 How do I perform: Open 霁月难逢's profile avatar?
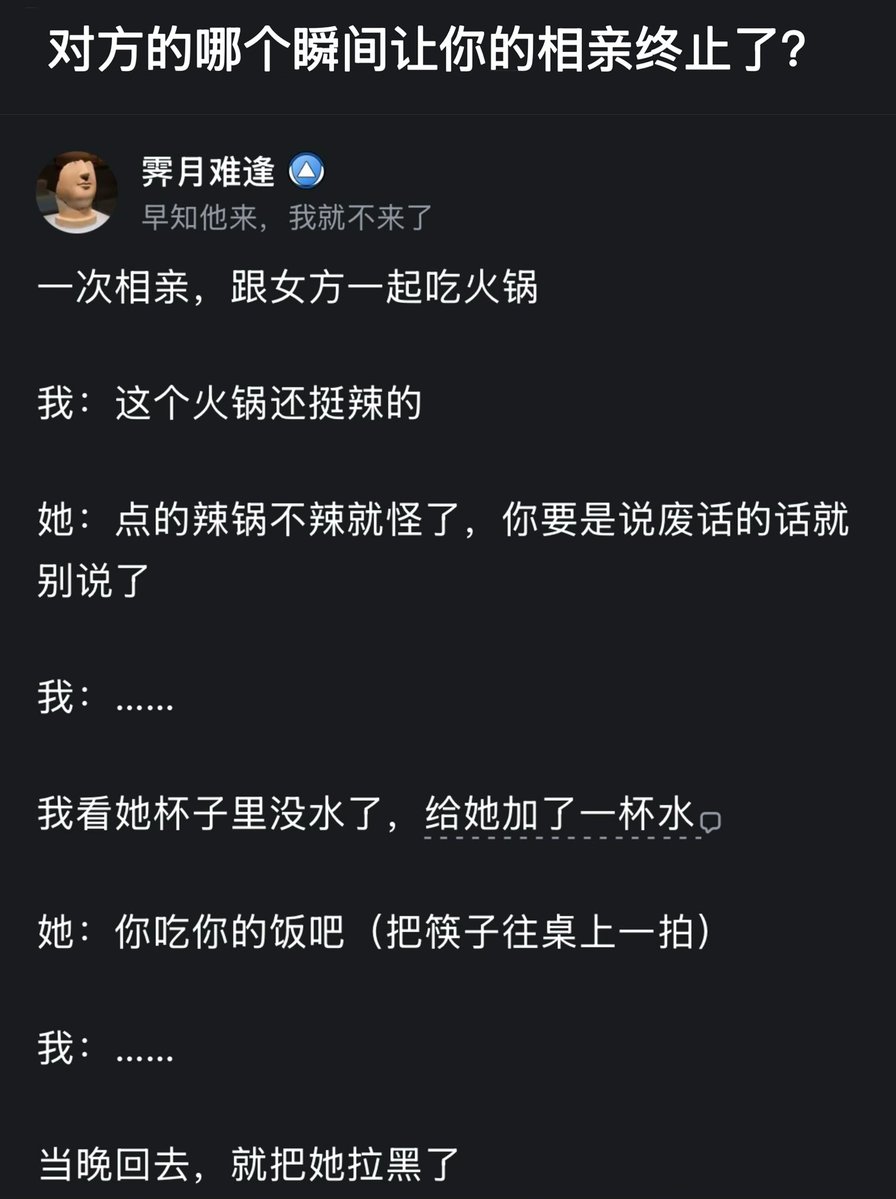(77, 192)
